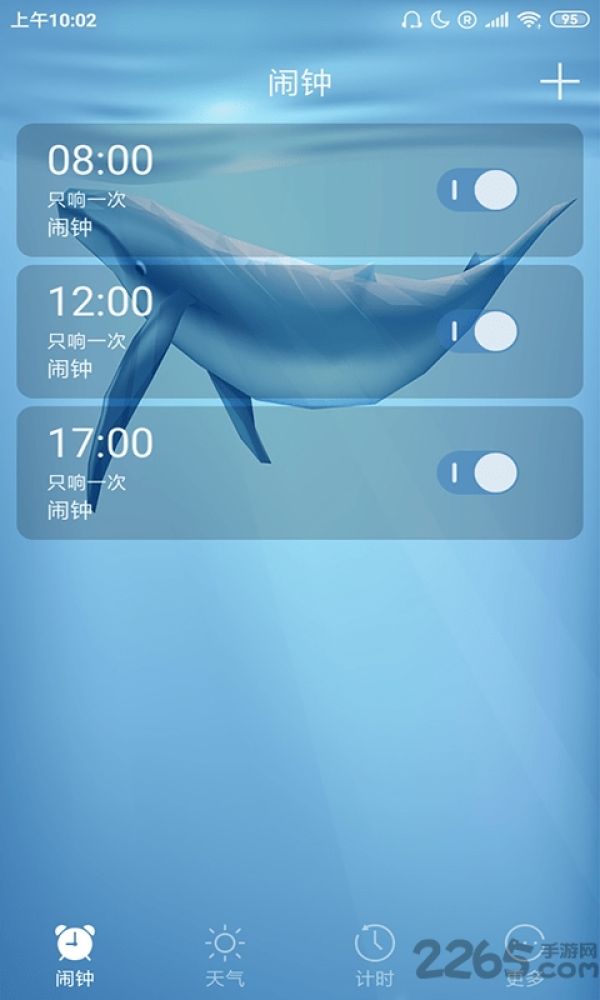Viewport: 600px width, 1000px height.
Task: Open the 更多 tab
Action: click(524, 955)
